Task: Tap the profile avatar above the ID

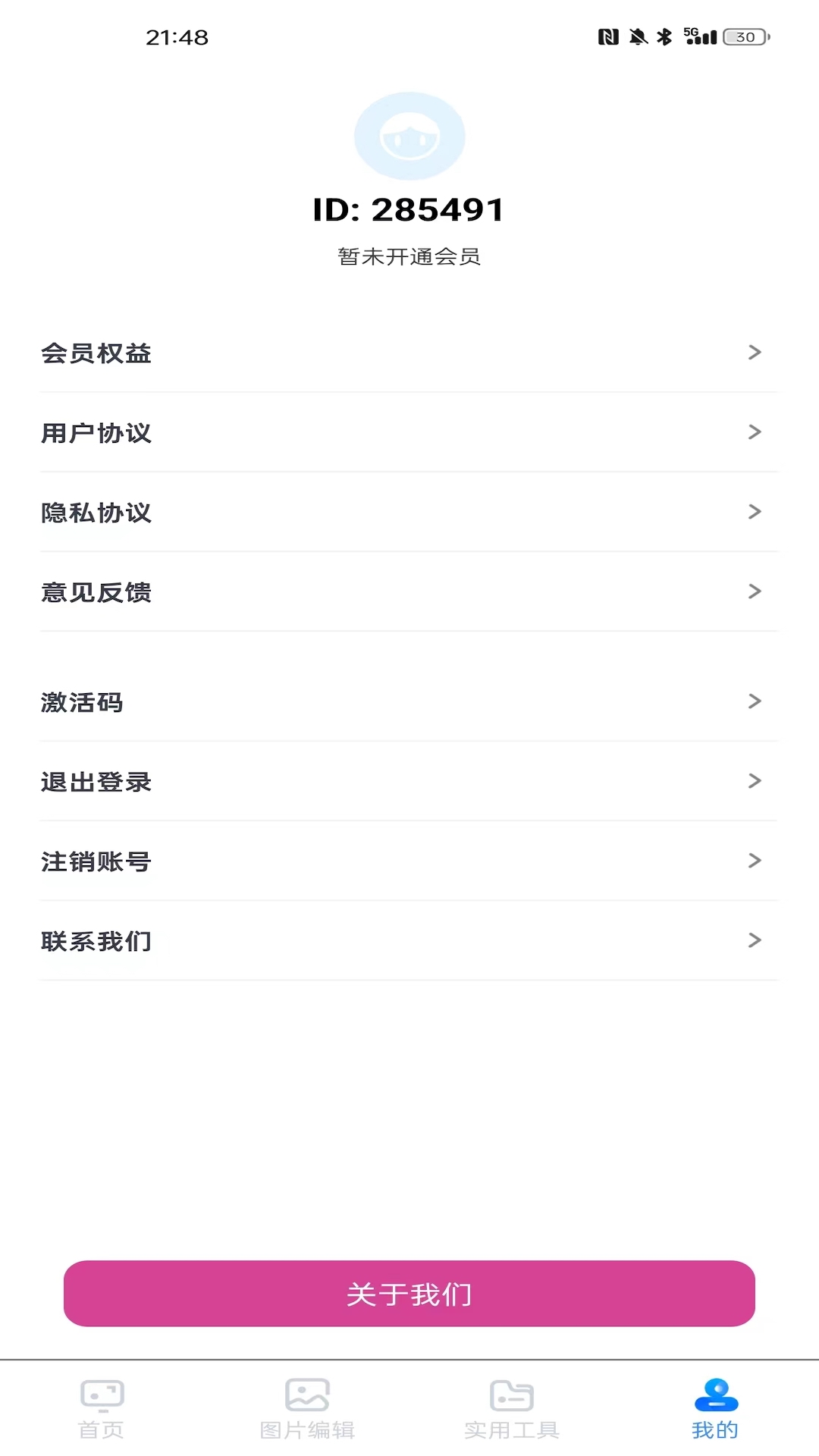Action: [x=409, y=136]
